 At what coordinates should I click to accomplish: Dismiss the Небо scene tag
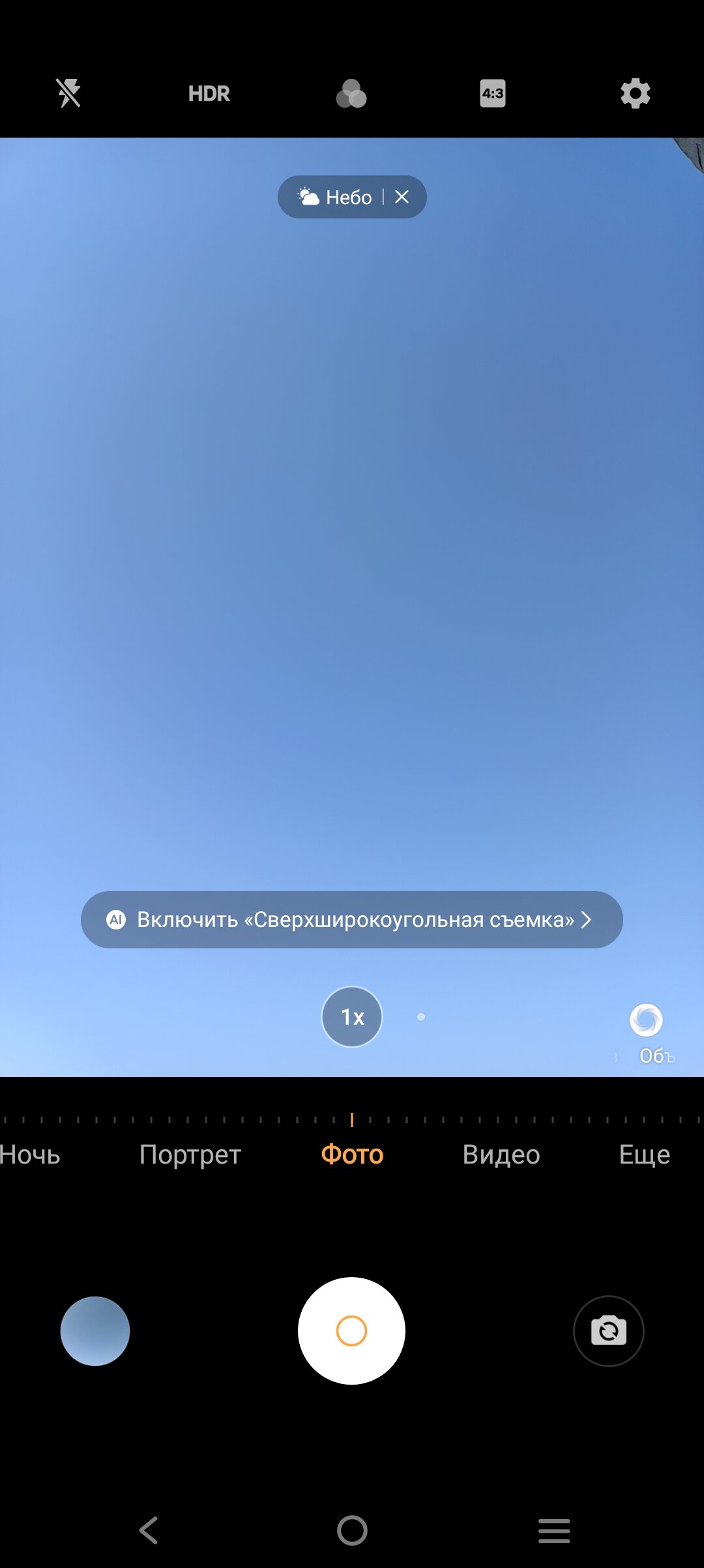pos(402,196)
